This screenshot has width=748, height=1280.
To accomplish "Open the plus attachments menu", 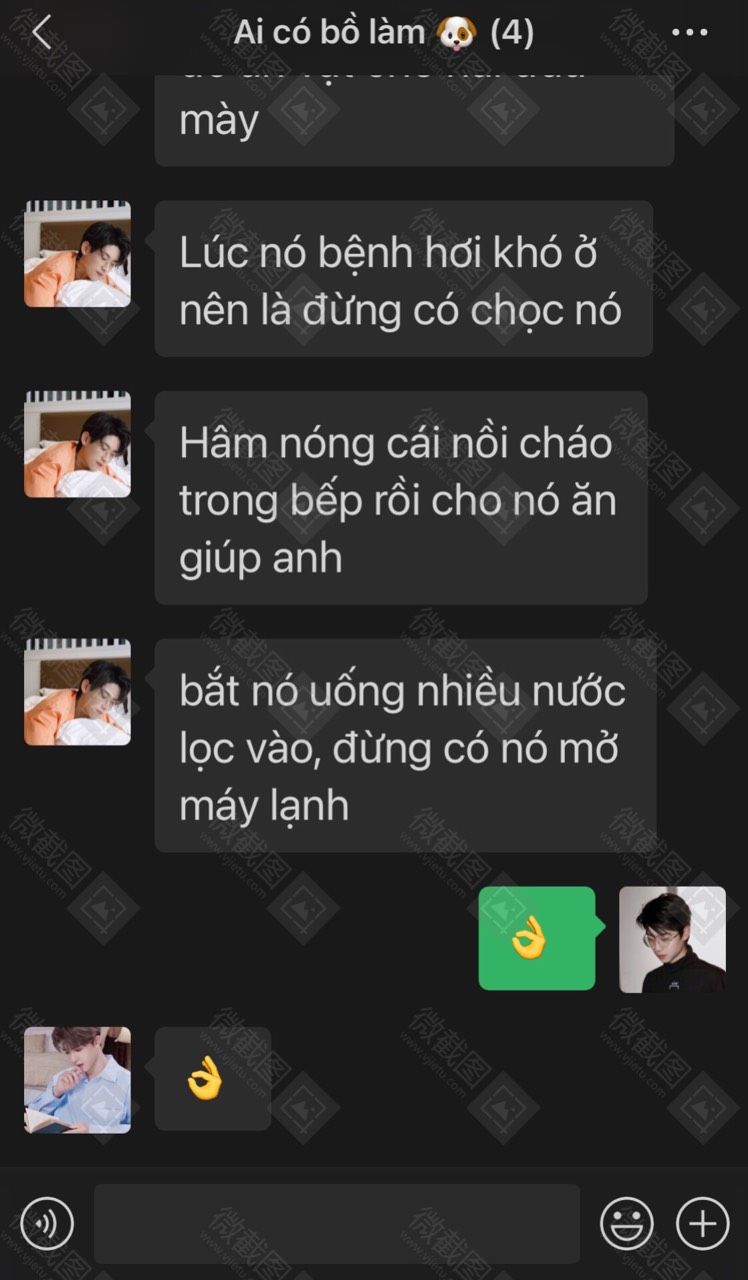I will click(x=703, y=1223).
